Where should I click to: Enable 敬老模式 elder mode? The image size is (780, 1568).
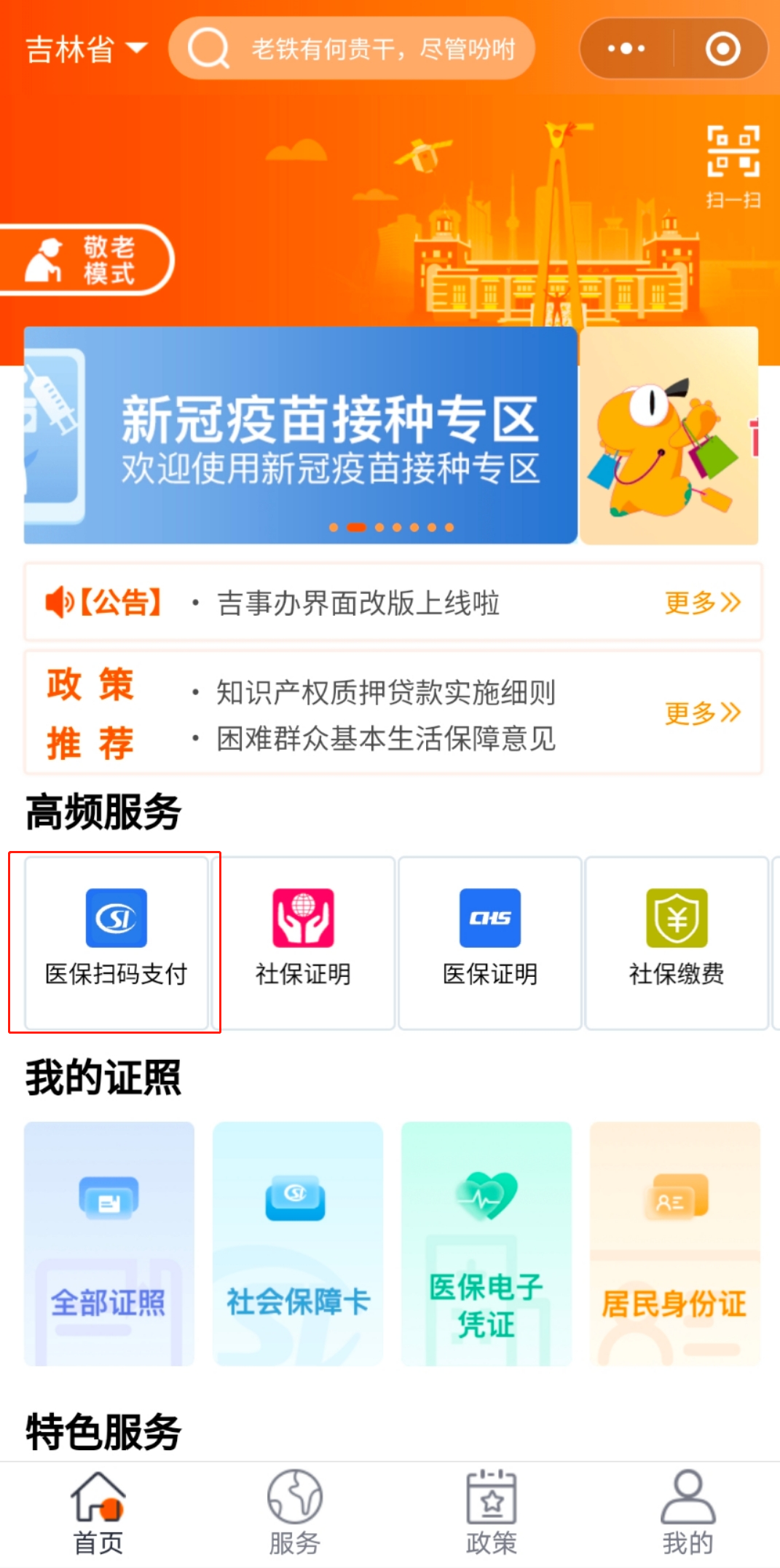pyautogui.click(x=86, y=261)
